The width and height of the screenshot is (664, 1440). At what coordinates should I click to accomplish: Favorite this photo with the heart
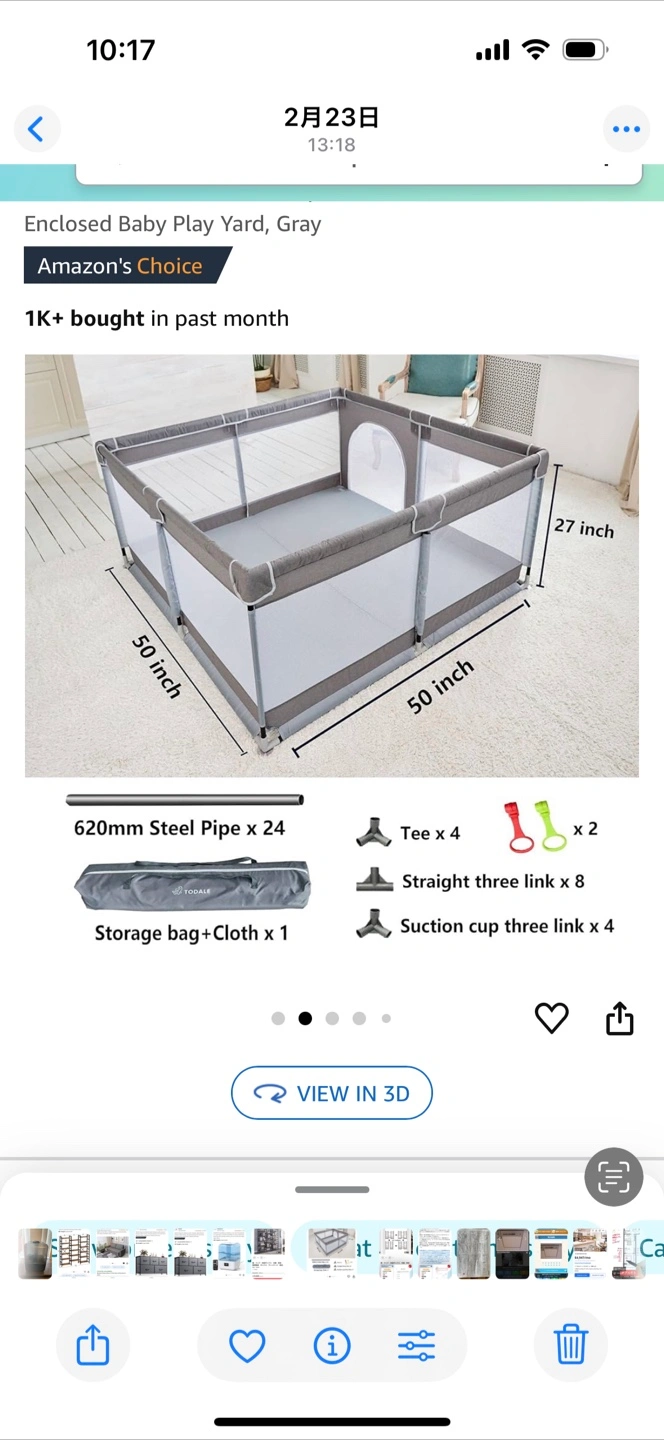point(247,1346)
